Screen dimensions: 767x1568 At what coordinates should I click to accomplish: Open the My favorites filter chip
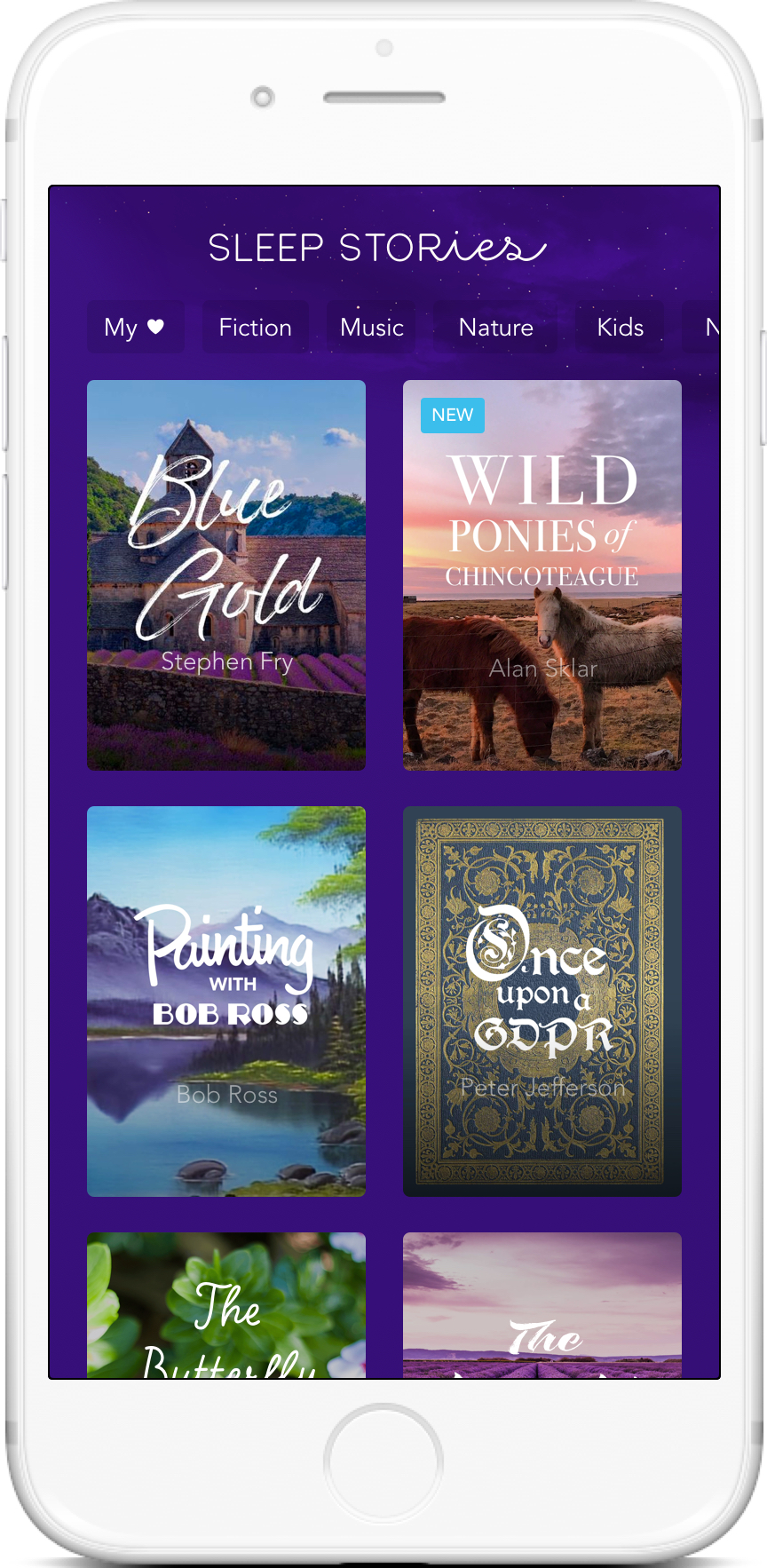pyautogui.click(x=135, y=327)
